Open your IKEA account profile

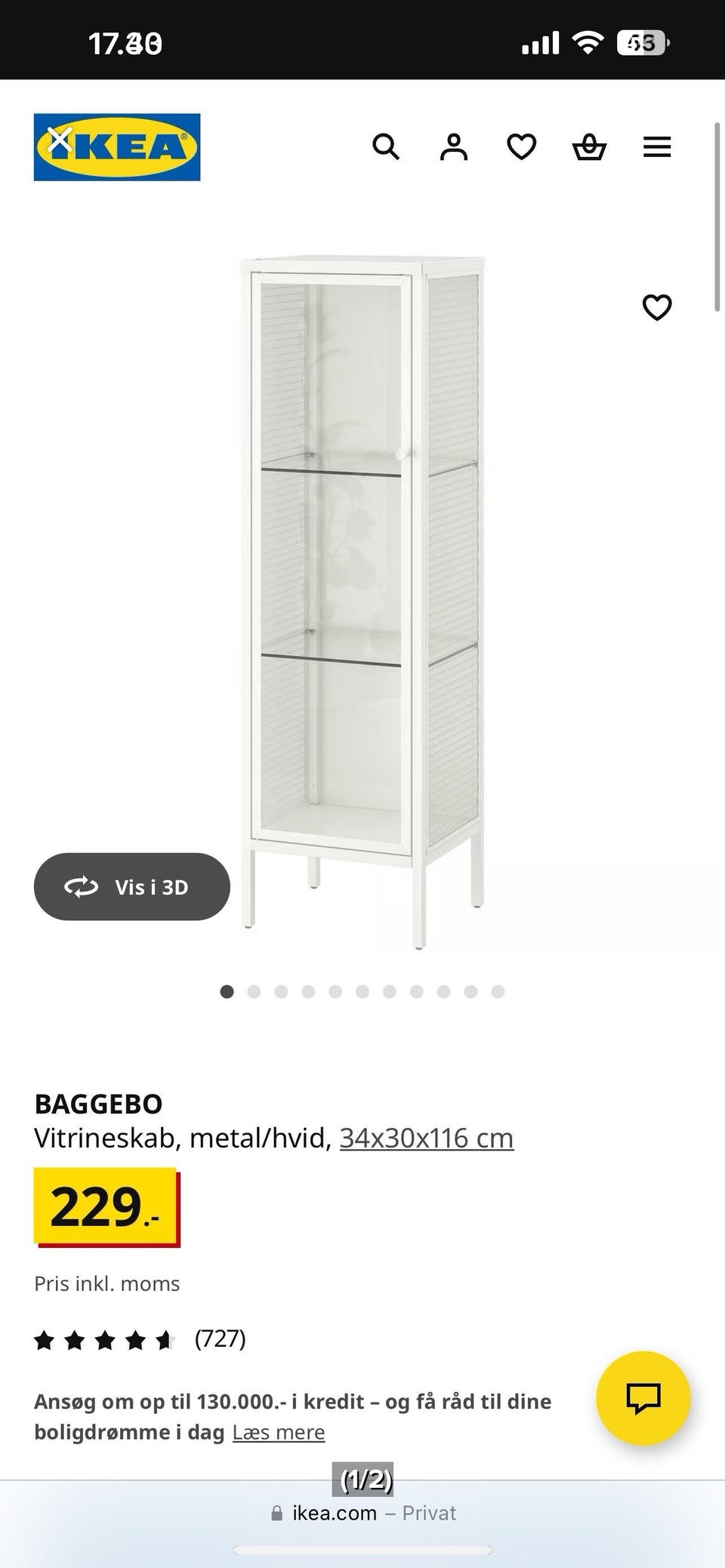click(453, 146)
